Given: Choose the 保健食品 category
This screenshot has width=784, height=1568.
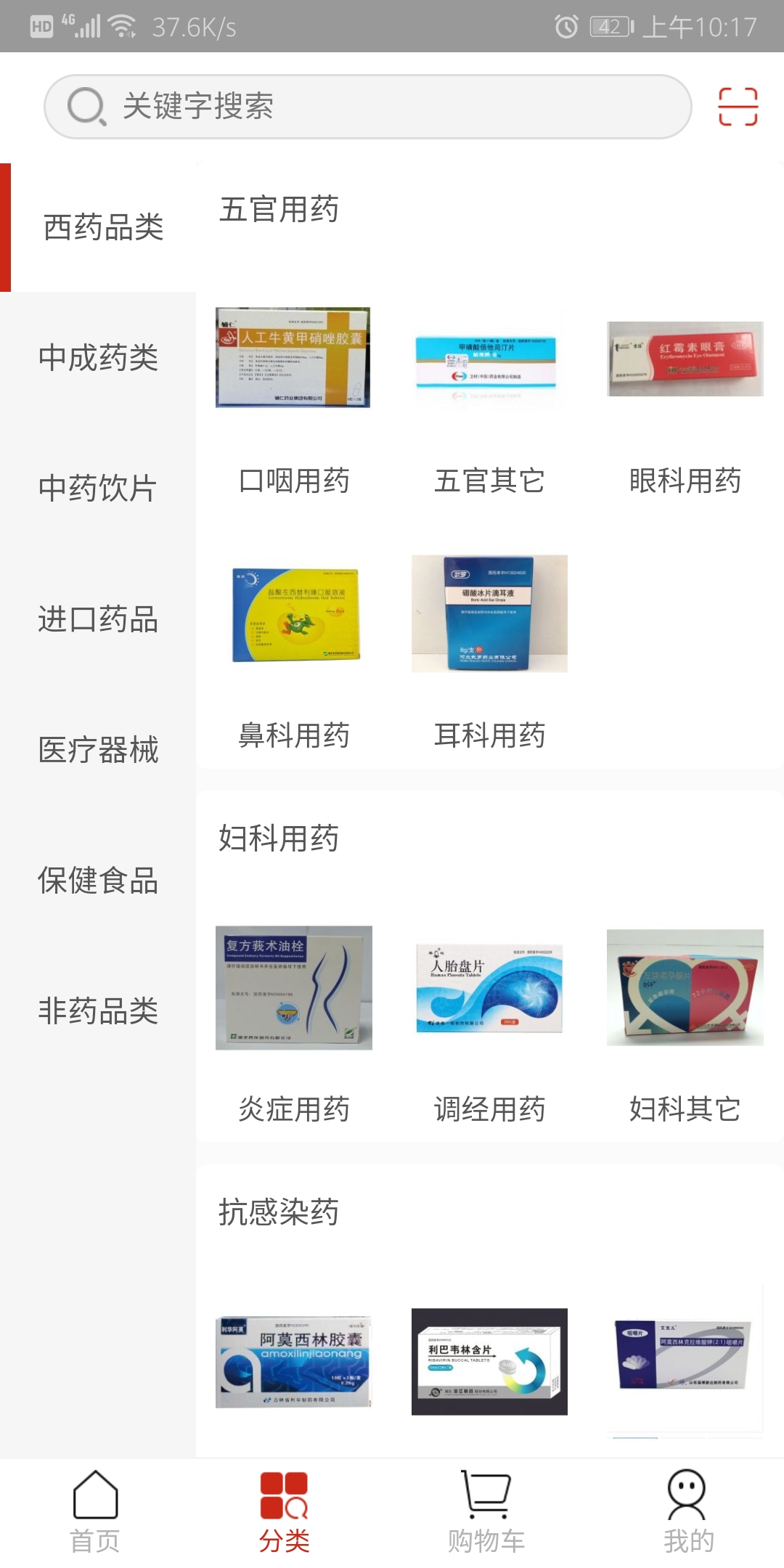Looking at the screenshot, I should 98,881.
